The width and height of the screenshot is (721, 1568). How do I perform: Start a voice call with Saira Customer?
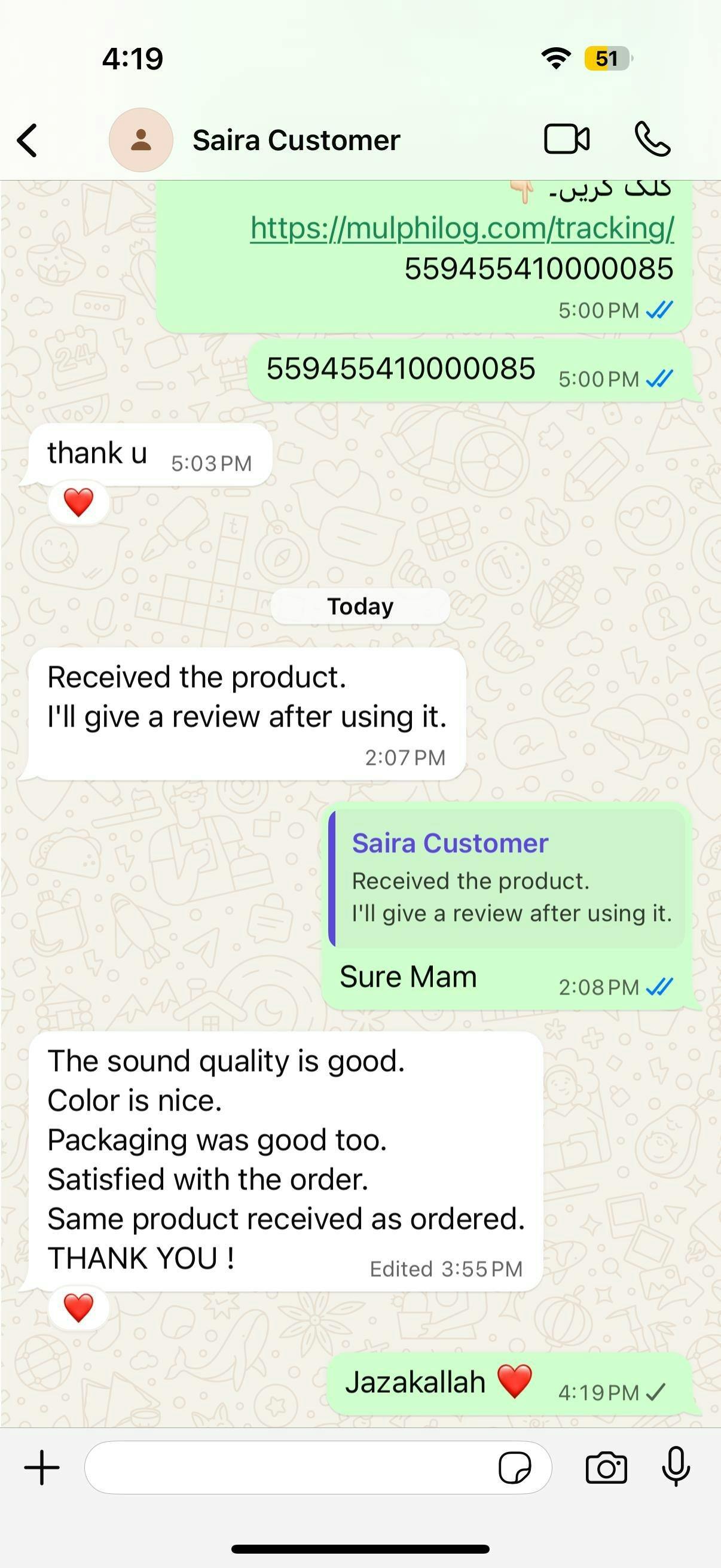[652, 139]
